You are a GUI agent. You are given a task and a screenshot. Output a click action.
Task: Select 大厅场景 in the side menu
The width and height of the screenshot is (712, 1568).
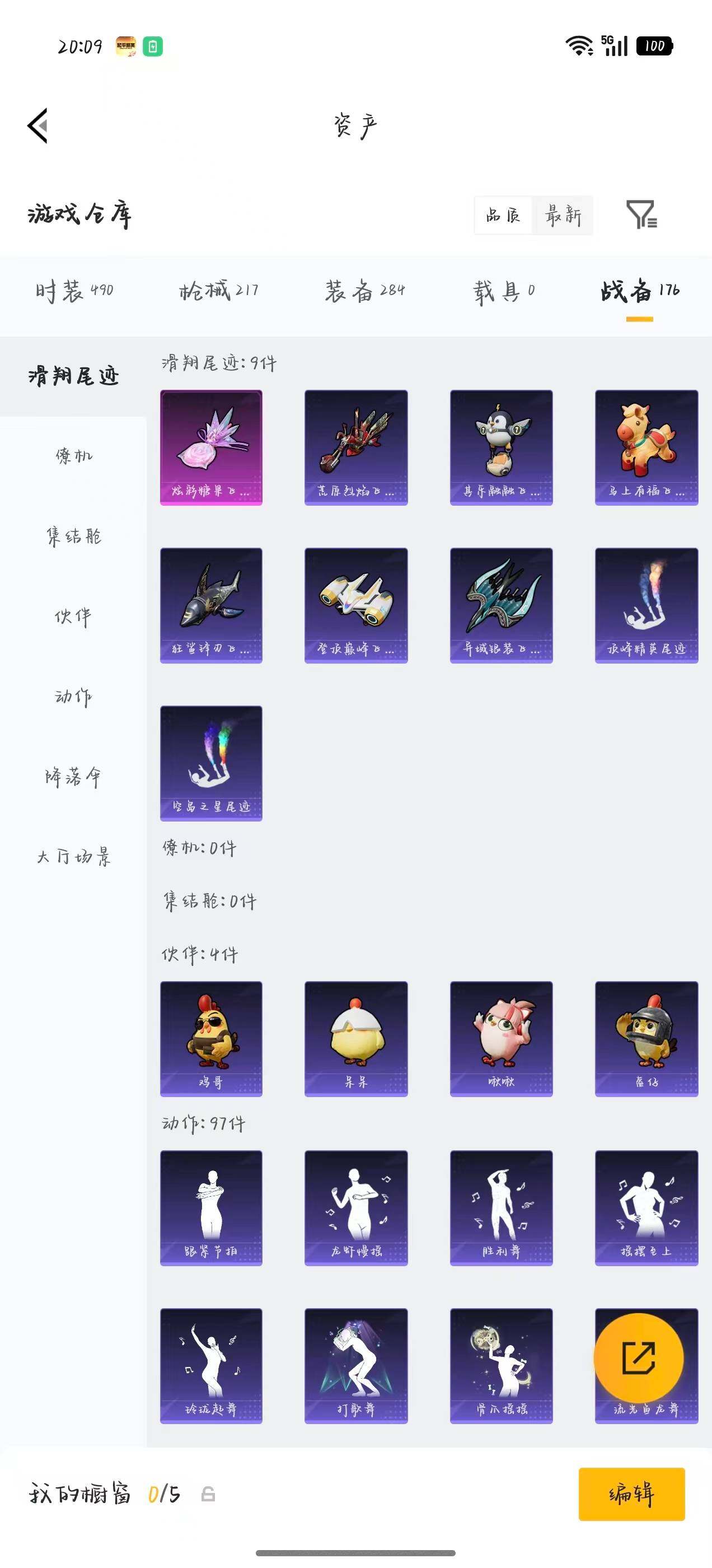click(x=74, y=857)
